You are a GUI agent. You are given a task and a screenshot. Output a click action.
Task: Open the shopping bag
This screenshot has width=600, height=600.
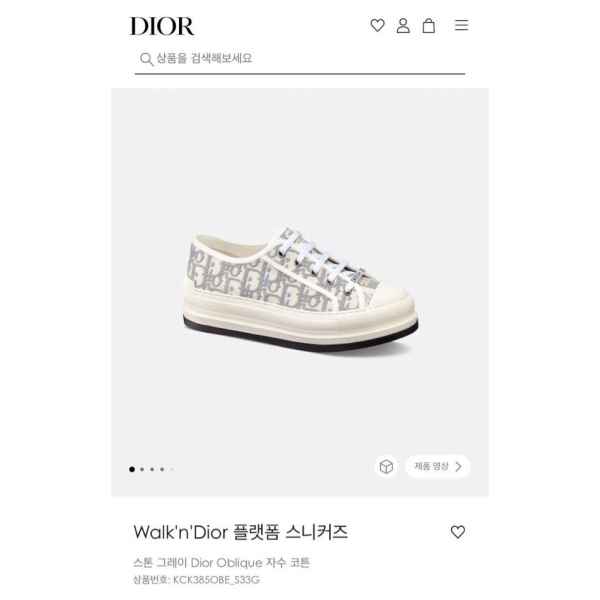click(x=429, y=26)
